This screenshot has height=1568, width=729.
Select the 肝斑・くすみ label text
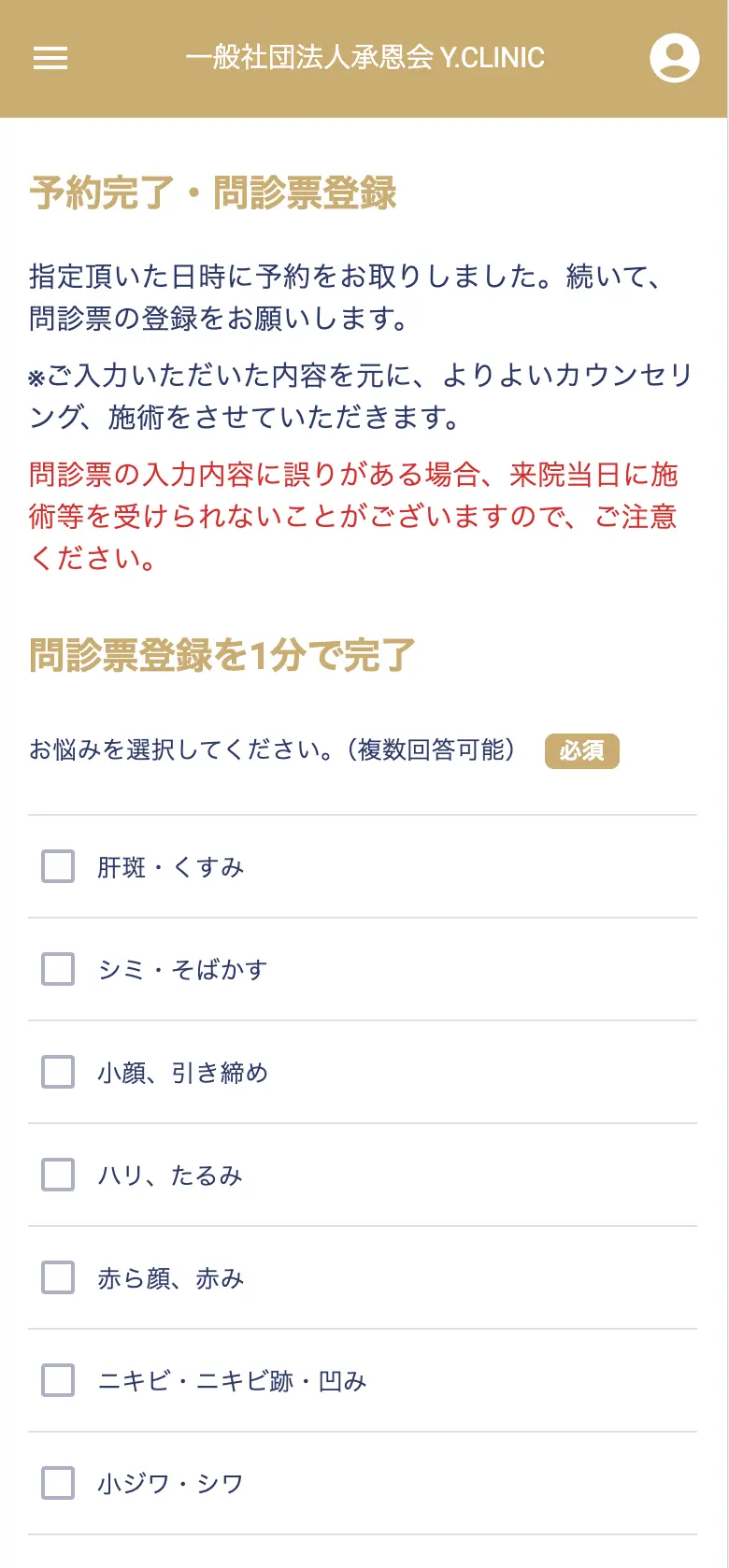(171, 865)
